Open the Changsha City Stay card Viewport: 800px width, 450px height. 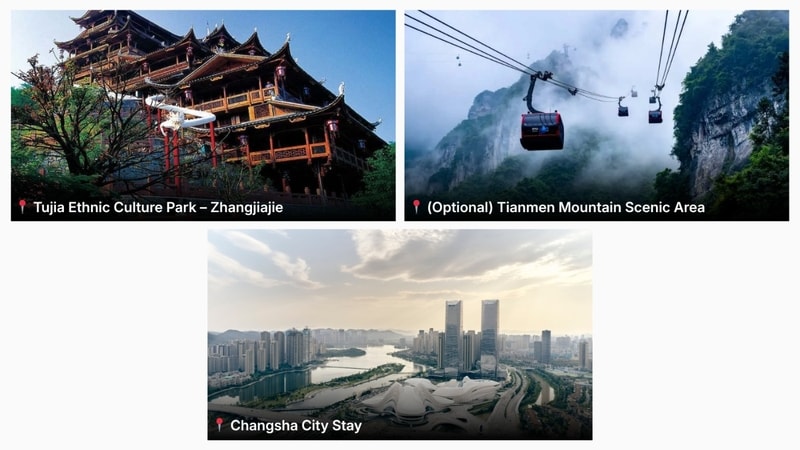coord(399,334)
